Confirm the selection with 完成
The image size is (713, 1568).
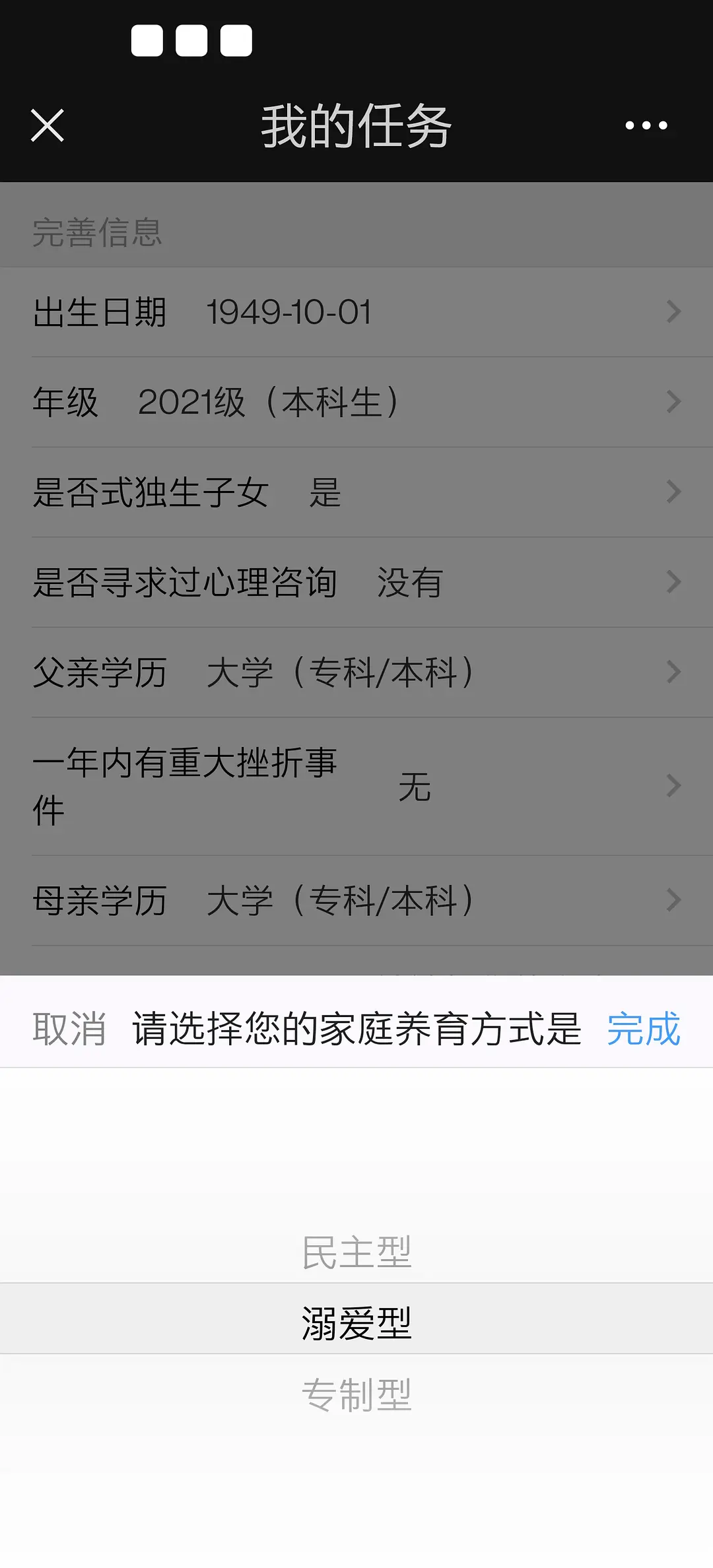point(643,1028)
